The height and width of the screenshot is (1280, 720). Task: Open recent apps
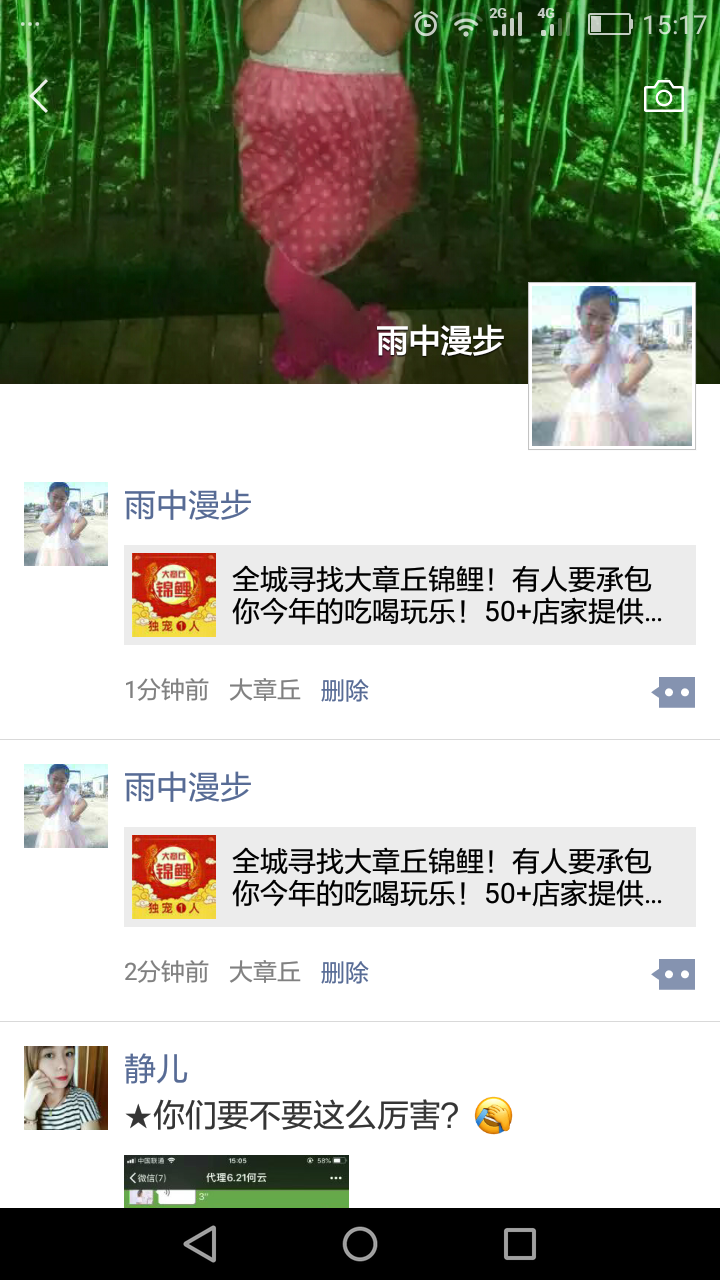point(519,1244)
